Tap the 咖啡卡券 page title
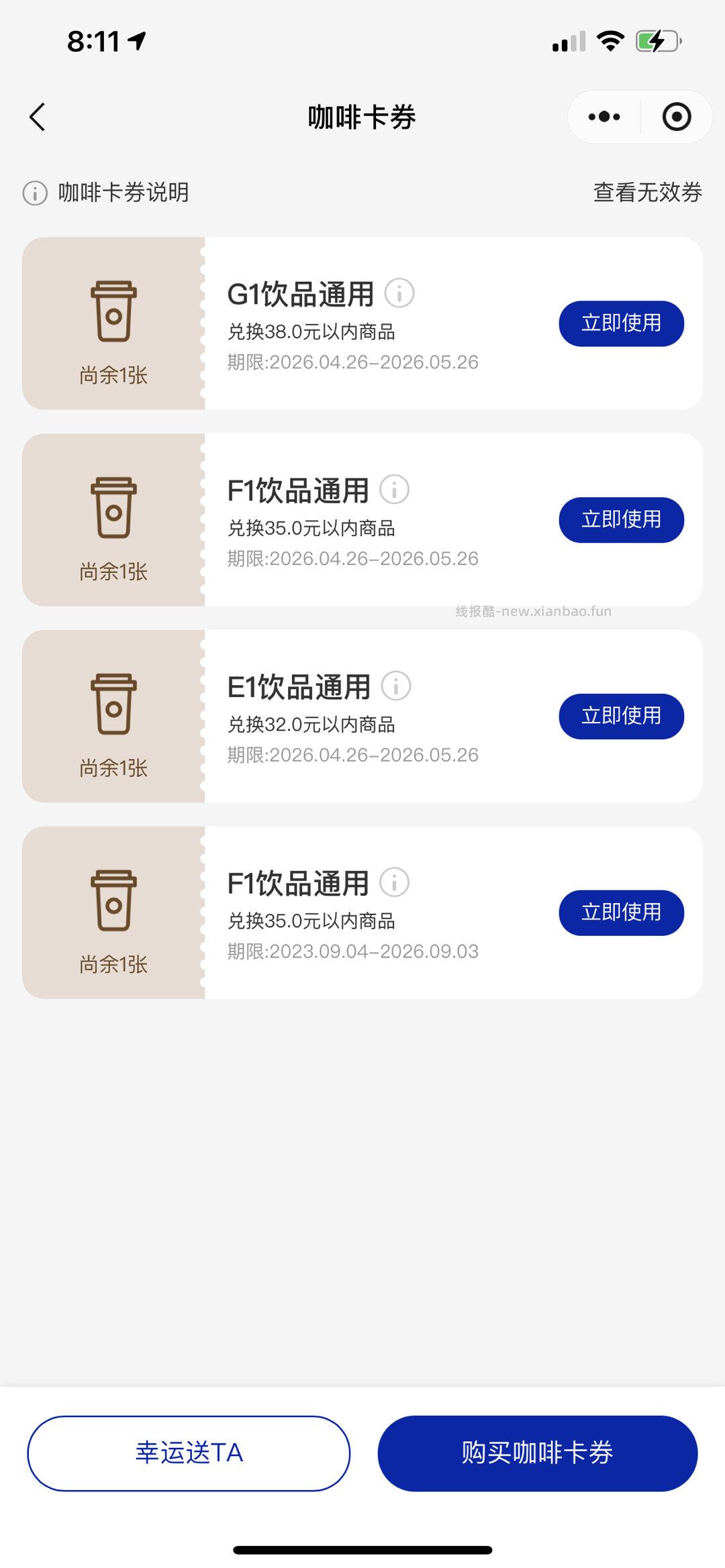 (362, 115)
